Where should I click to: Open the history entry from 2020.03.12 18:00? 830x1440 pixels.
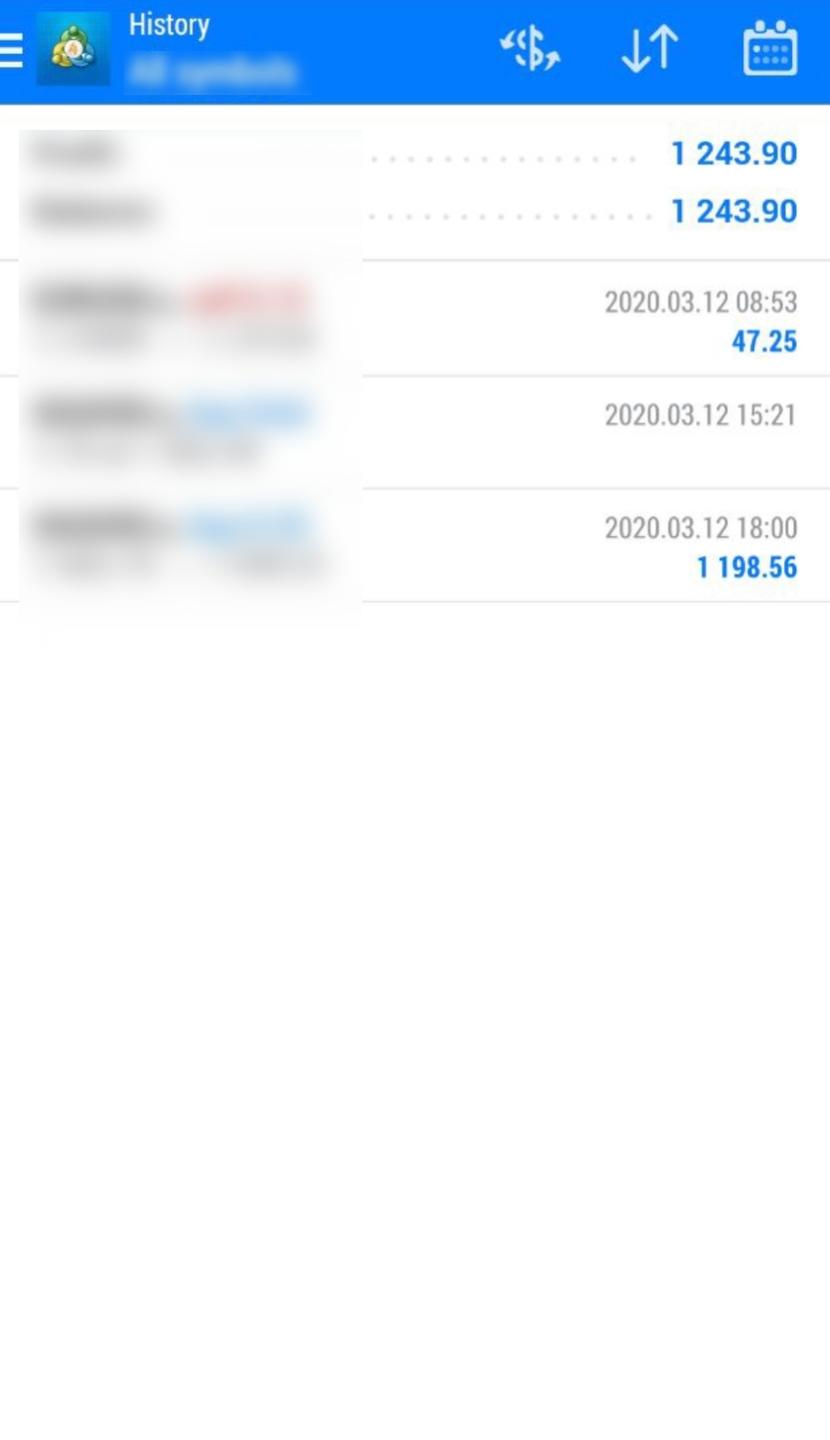click(x=415, y=546)
